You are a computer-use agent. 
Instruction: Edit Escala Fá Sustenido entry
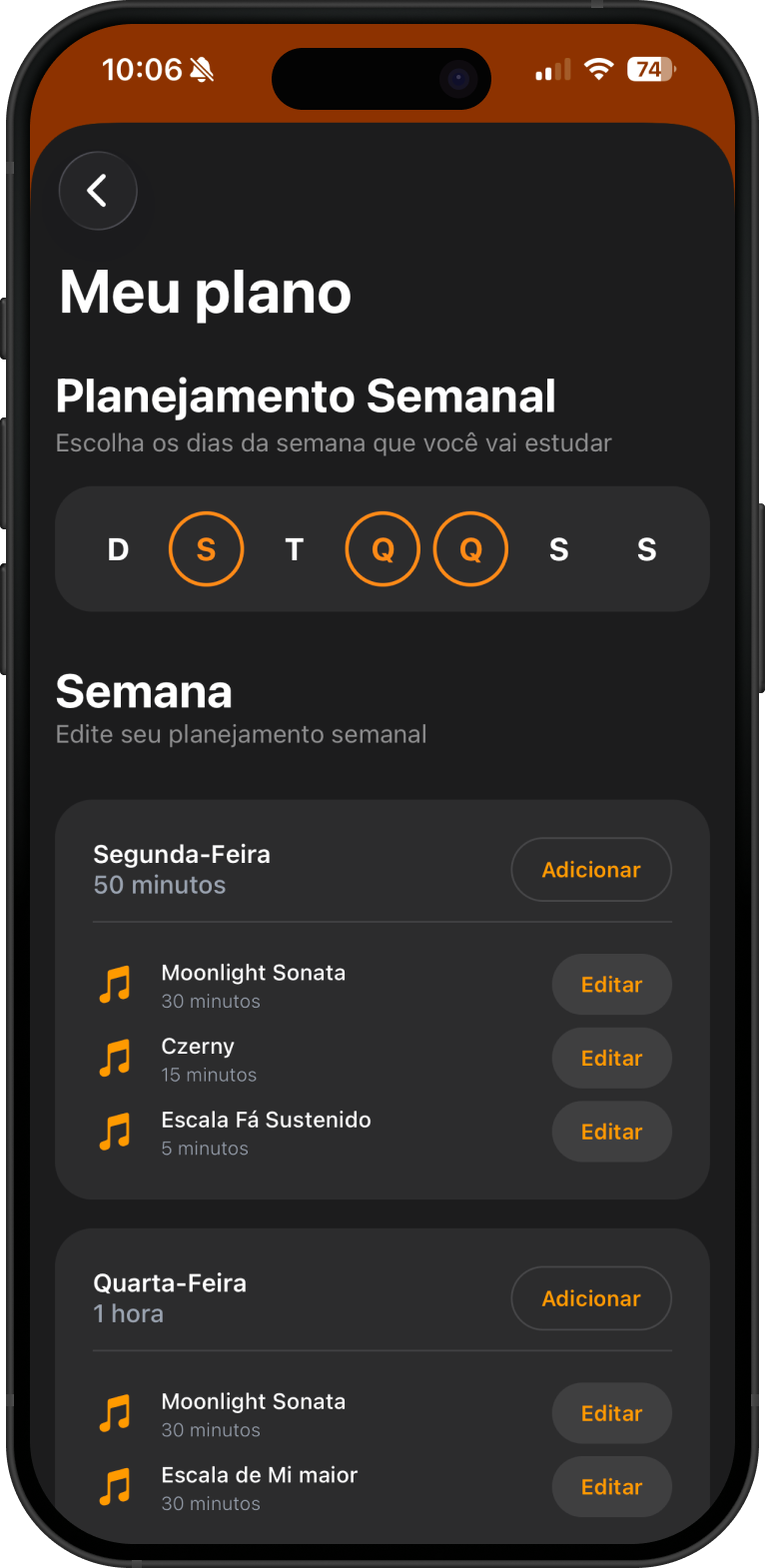(611, 1132)
